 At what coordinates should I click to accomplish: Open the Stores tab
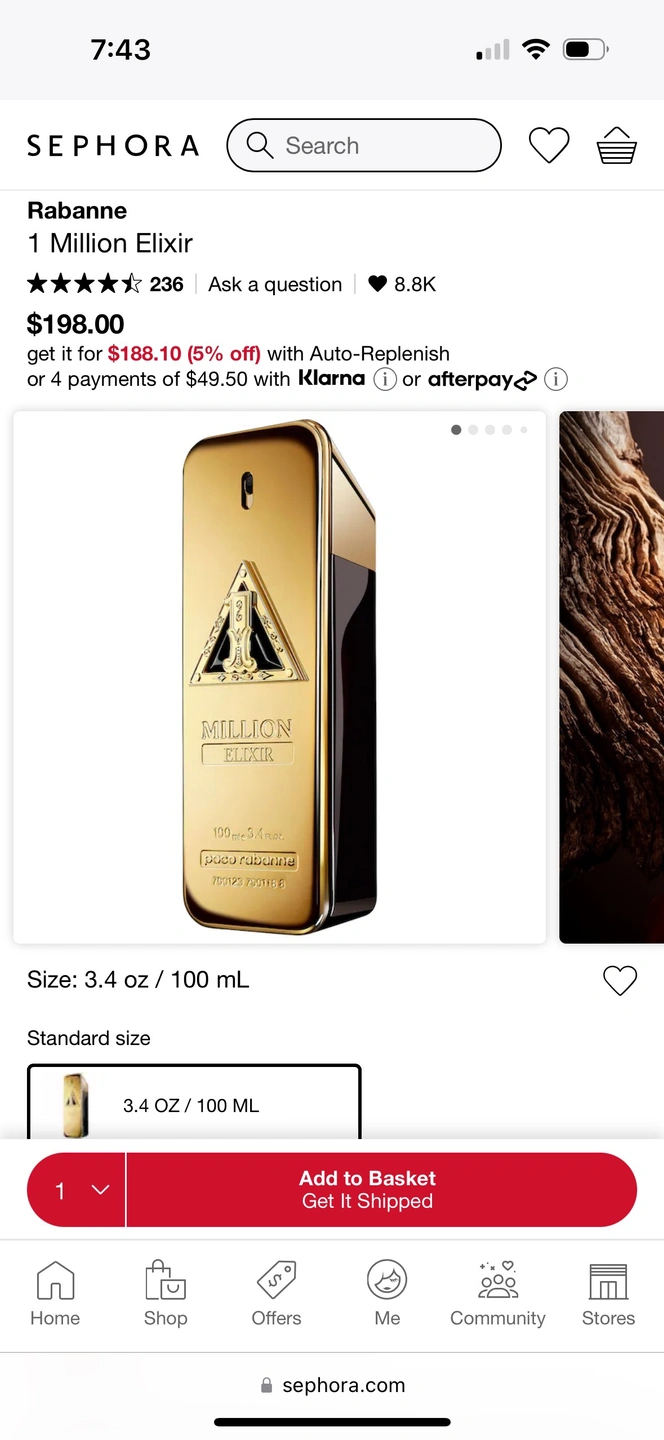608,1294
